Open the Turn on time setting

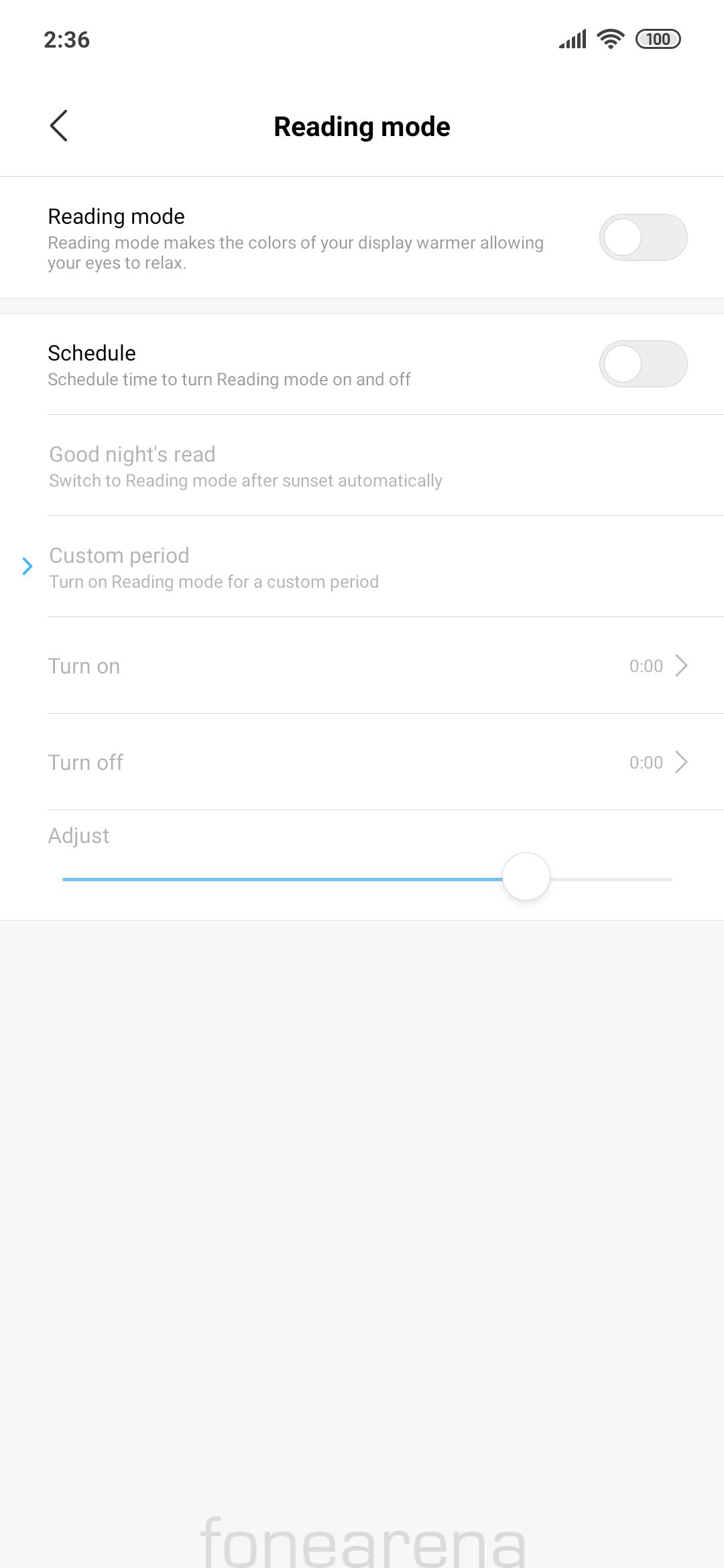pyautogui.click(x=367, y=666)
